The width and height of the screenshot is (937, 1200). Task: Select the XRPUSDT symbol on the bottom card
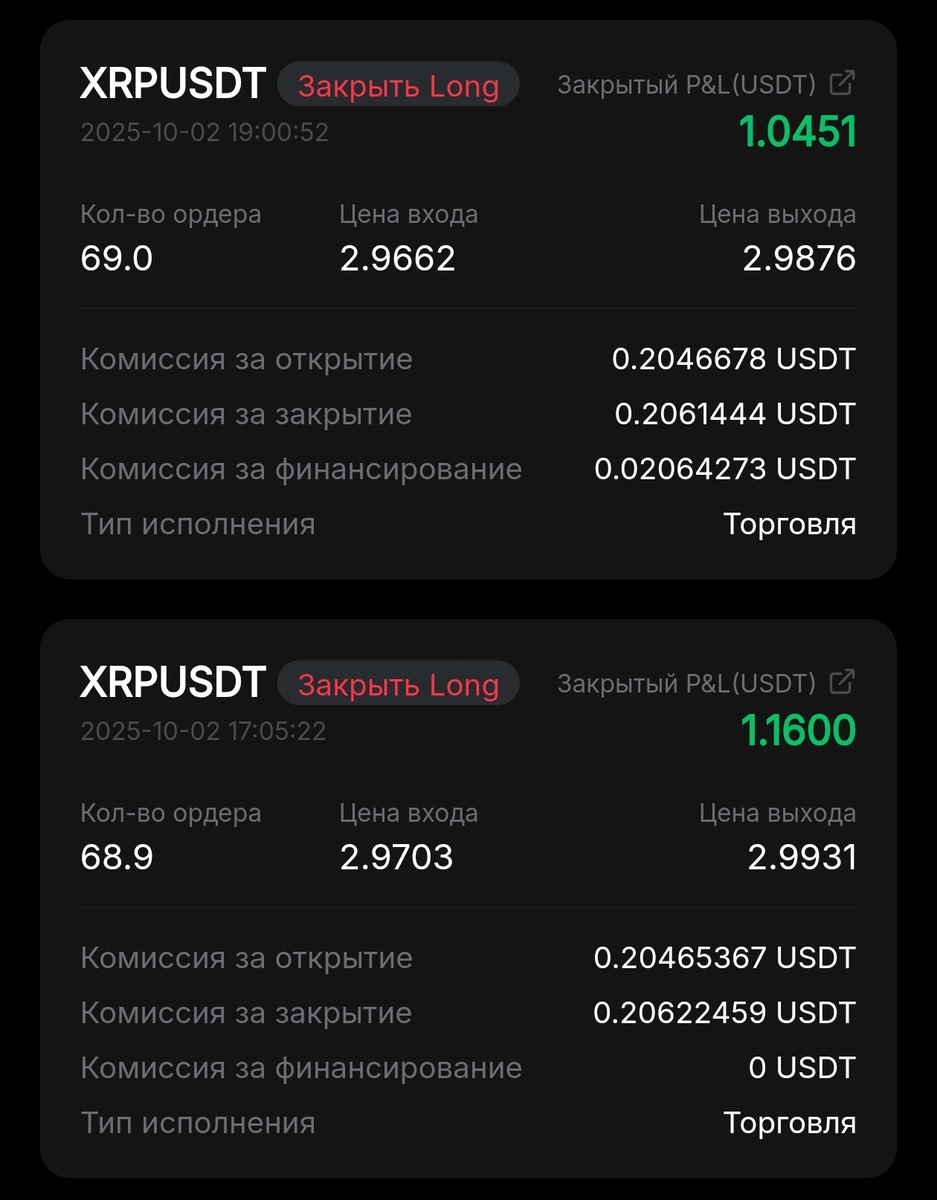click(172, 683)
